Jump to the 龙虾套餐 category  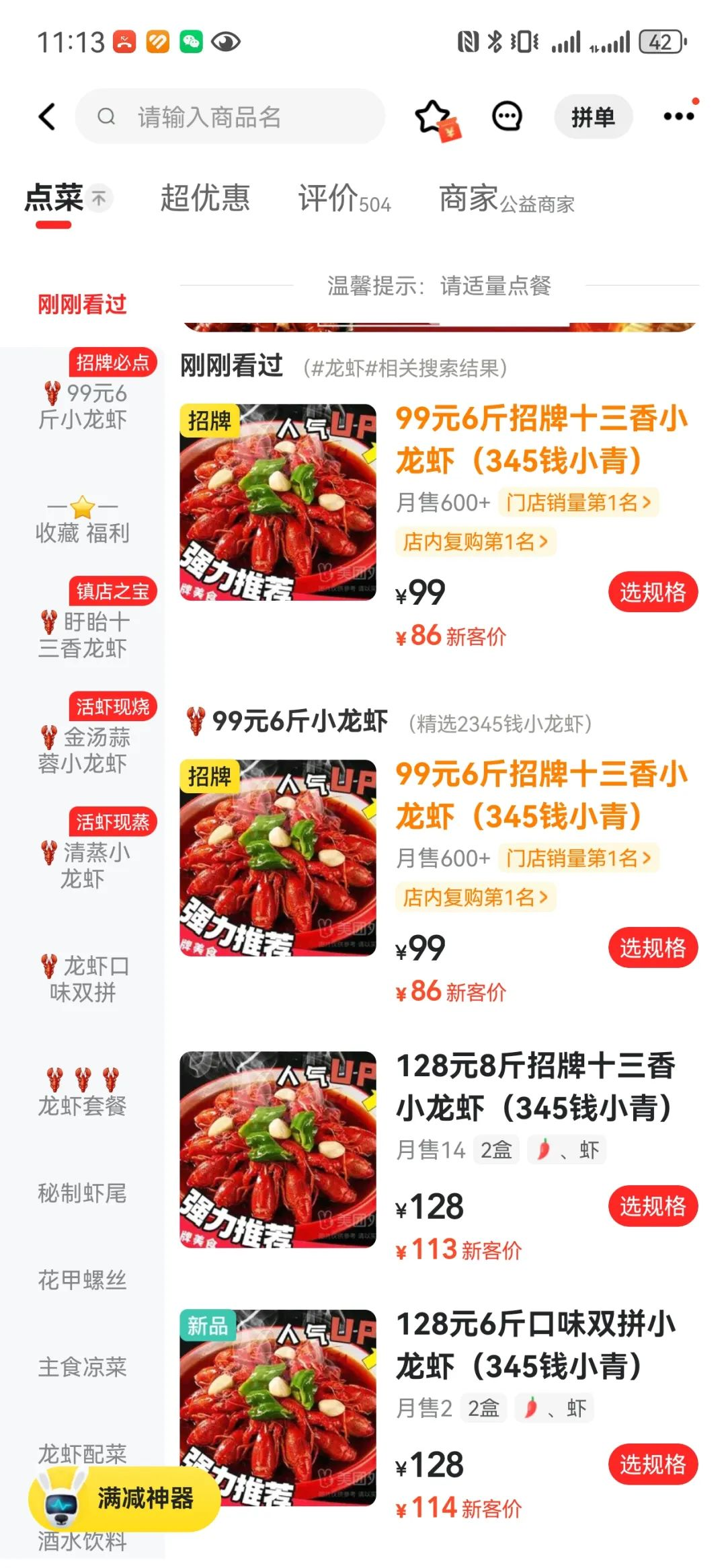(83, 1105)
